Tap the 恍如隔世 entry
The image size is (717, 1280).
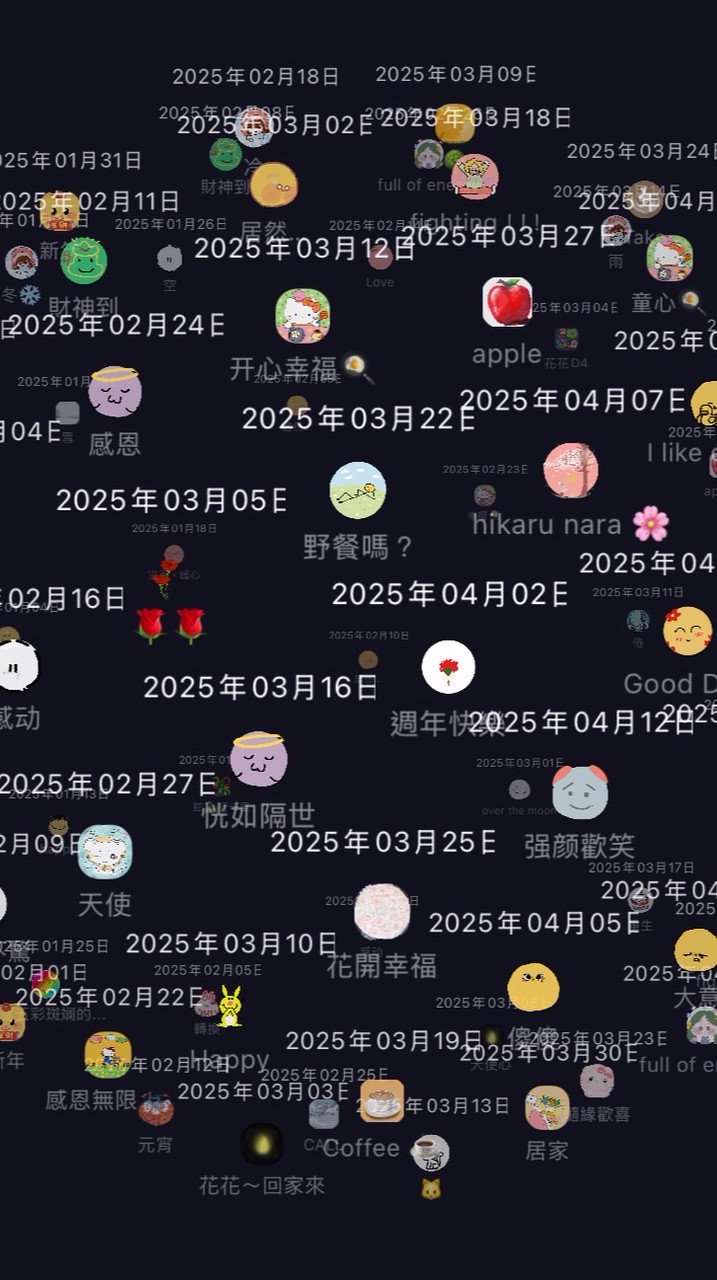[x=259, y=759]
